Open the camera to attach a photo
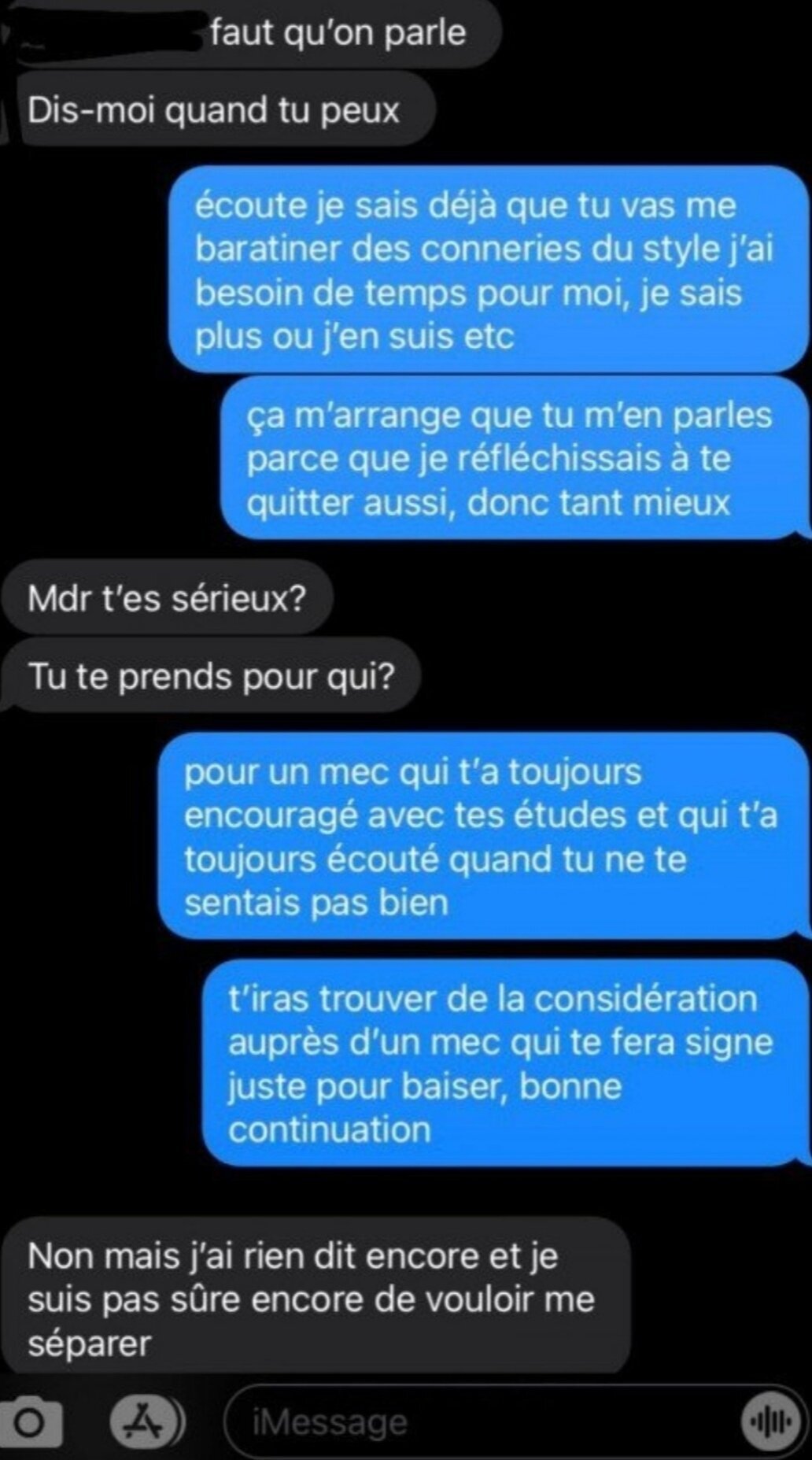 tap(31, 1422)
